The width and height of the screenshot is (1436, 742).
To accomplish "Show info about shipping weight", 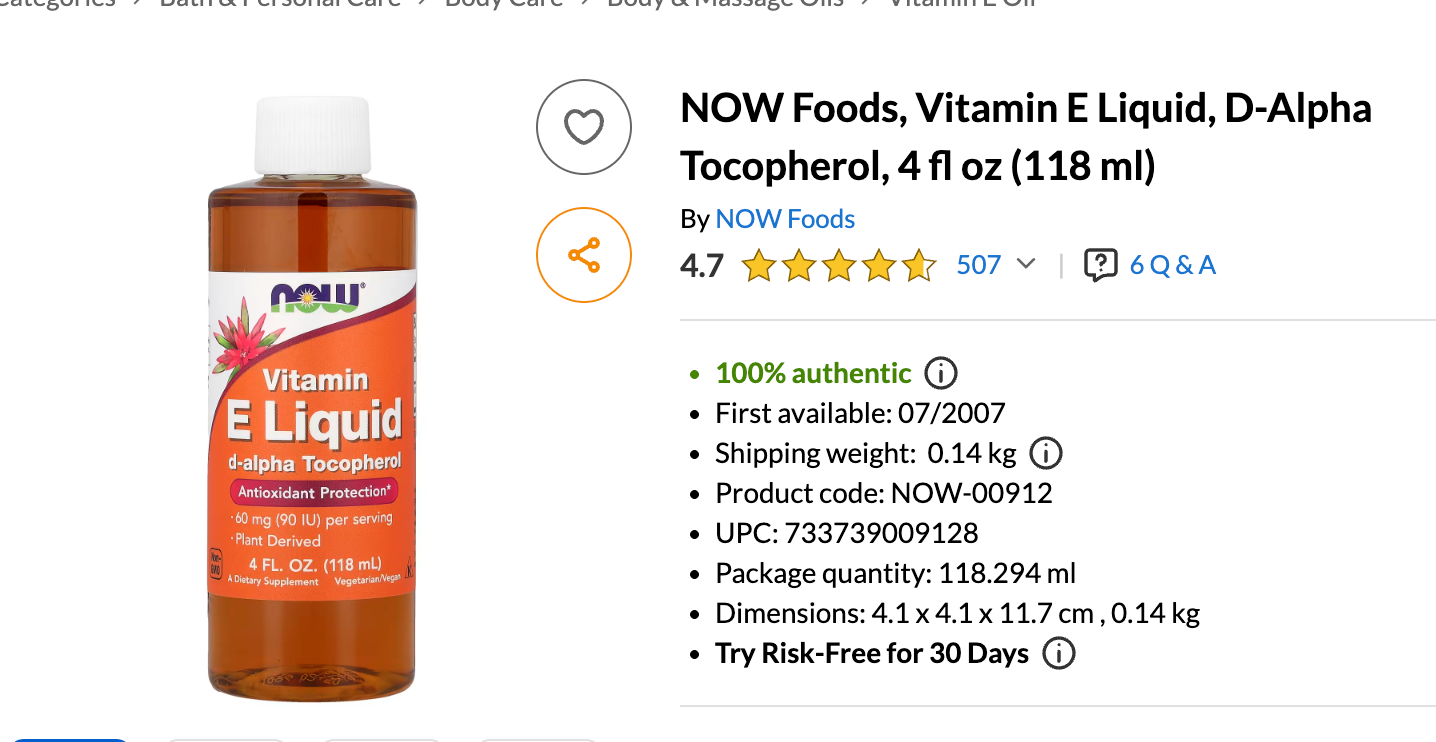I will click(1045, 454).
